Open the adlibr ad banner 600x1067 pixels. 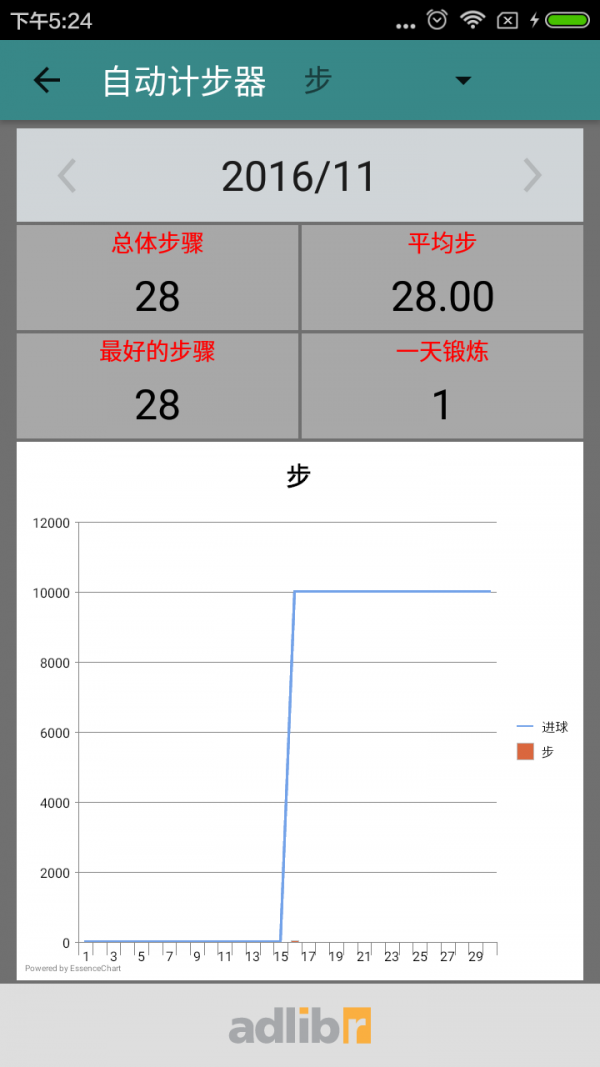coord(300,1025)
